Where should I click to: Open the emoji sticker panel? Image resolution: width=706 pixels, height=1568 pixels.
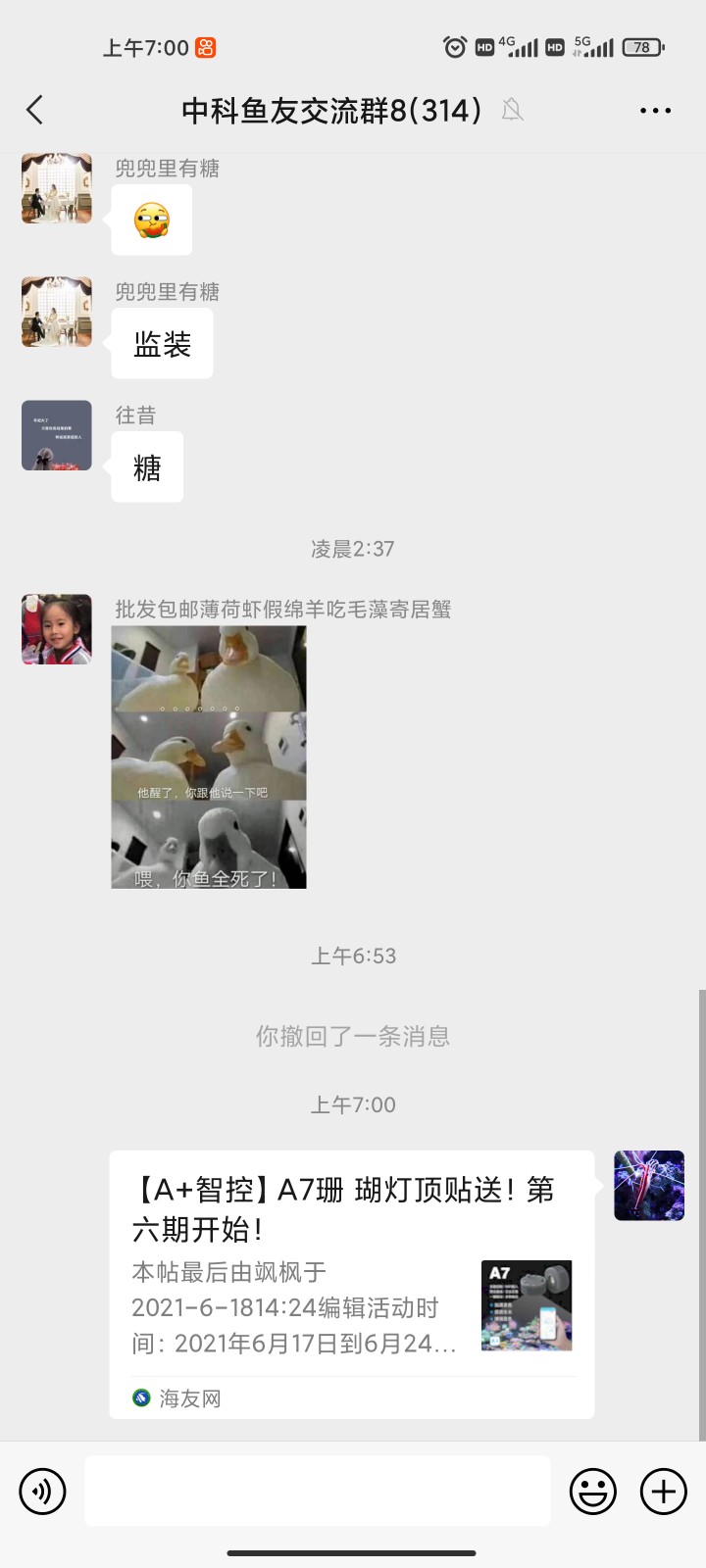[x=593, y=1492]
